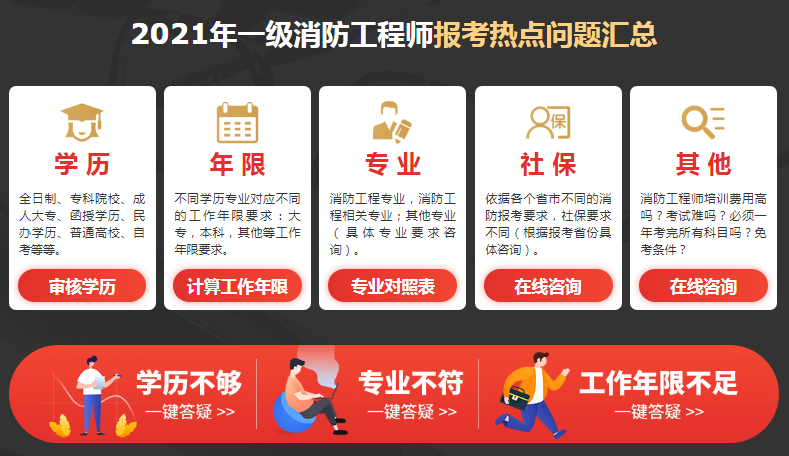Open 计算工作年限 under 年限

237,286
